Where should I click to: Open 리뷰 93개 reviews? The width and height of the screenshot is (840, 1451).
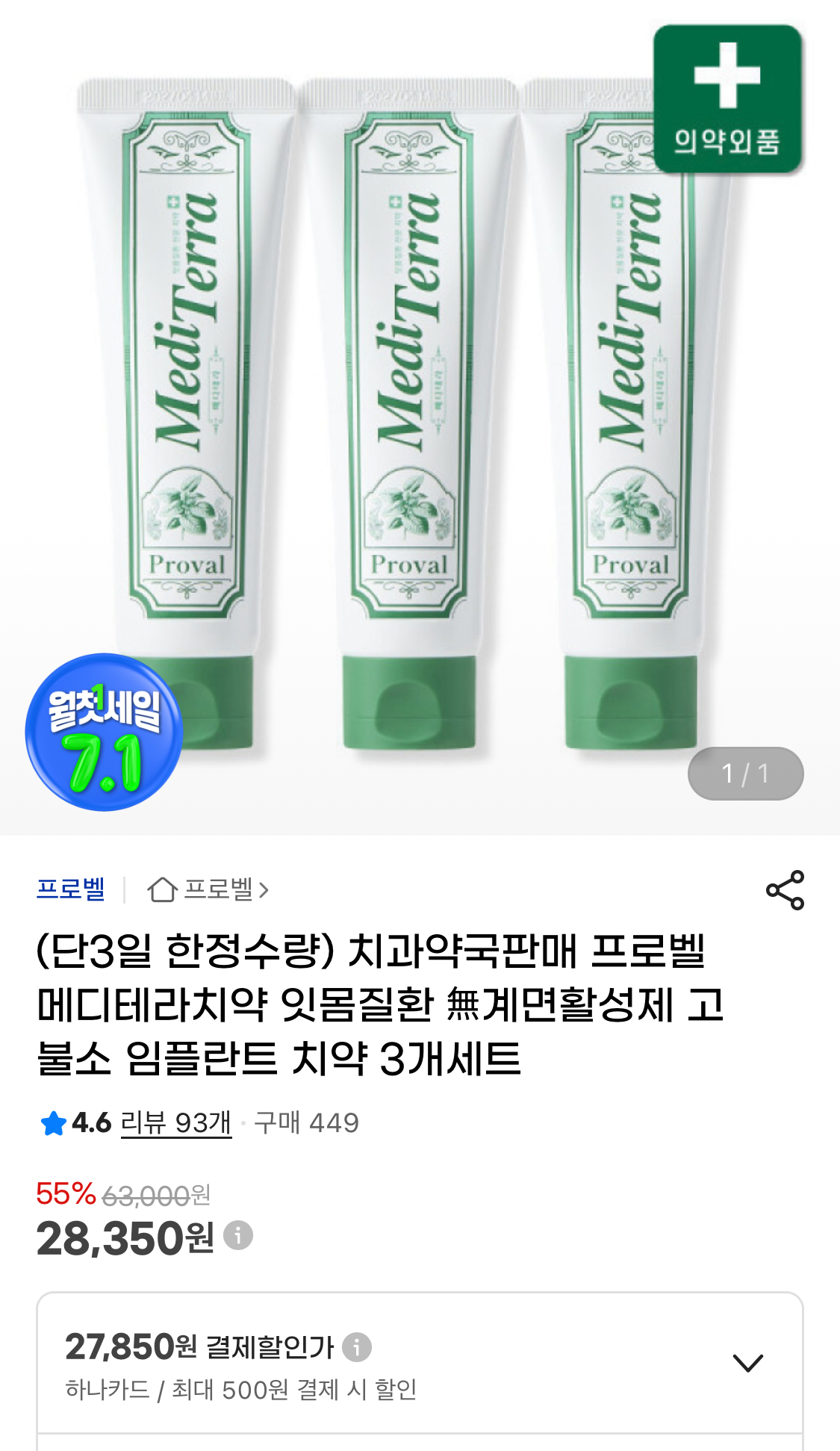pos(175,1122)
